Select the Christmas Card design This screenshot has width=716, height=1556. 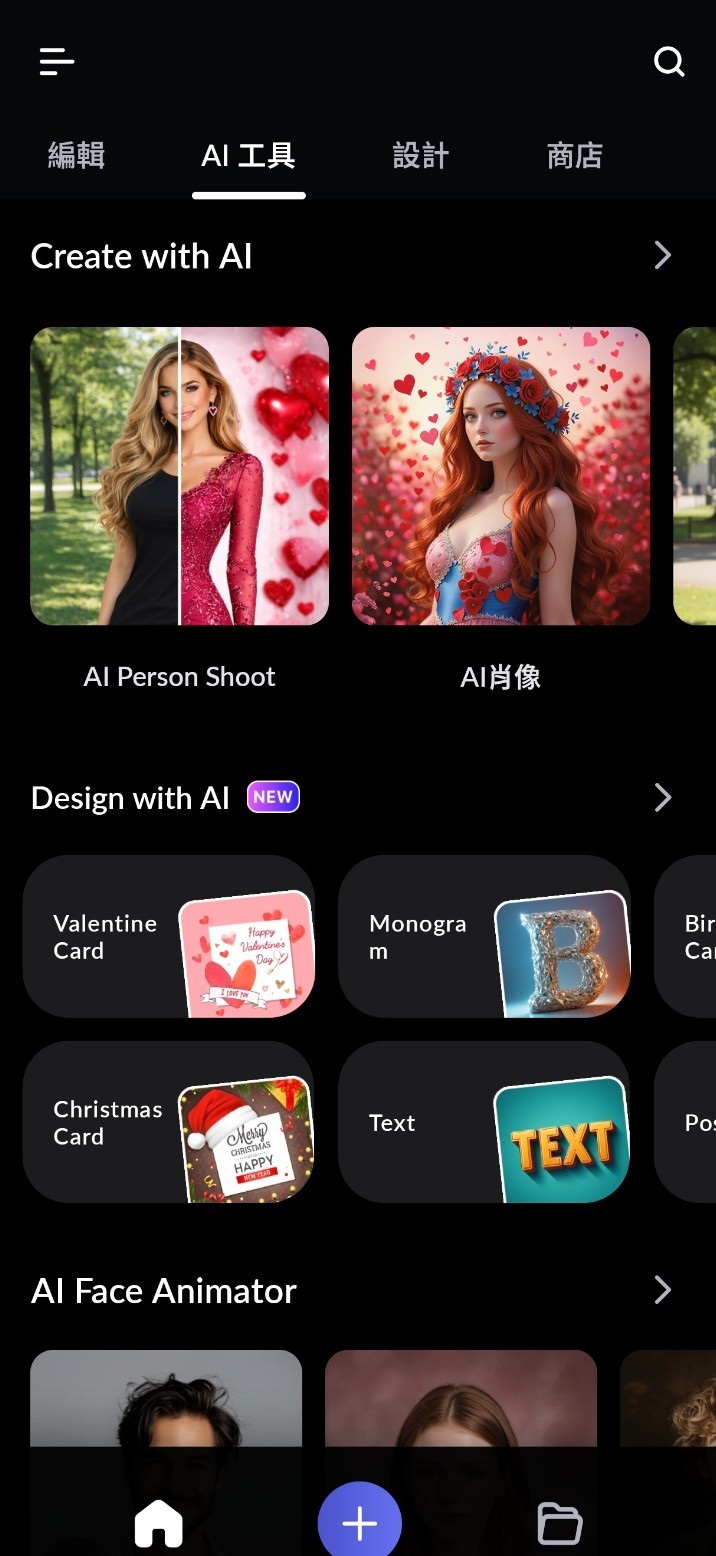point(169,1122)
